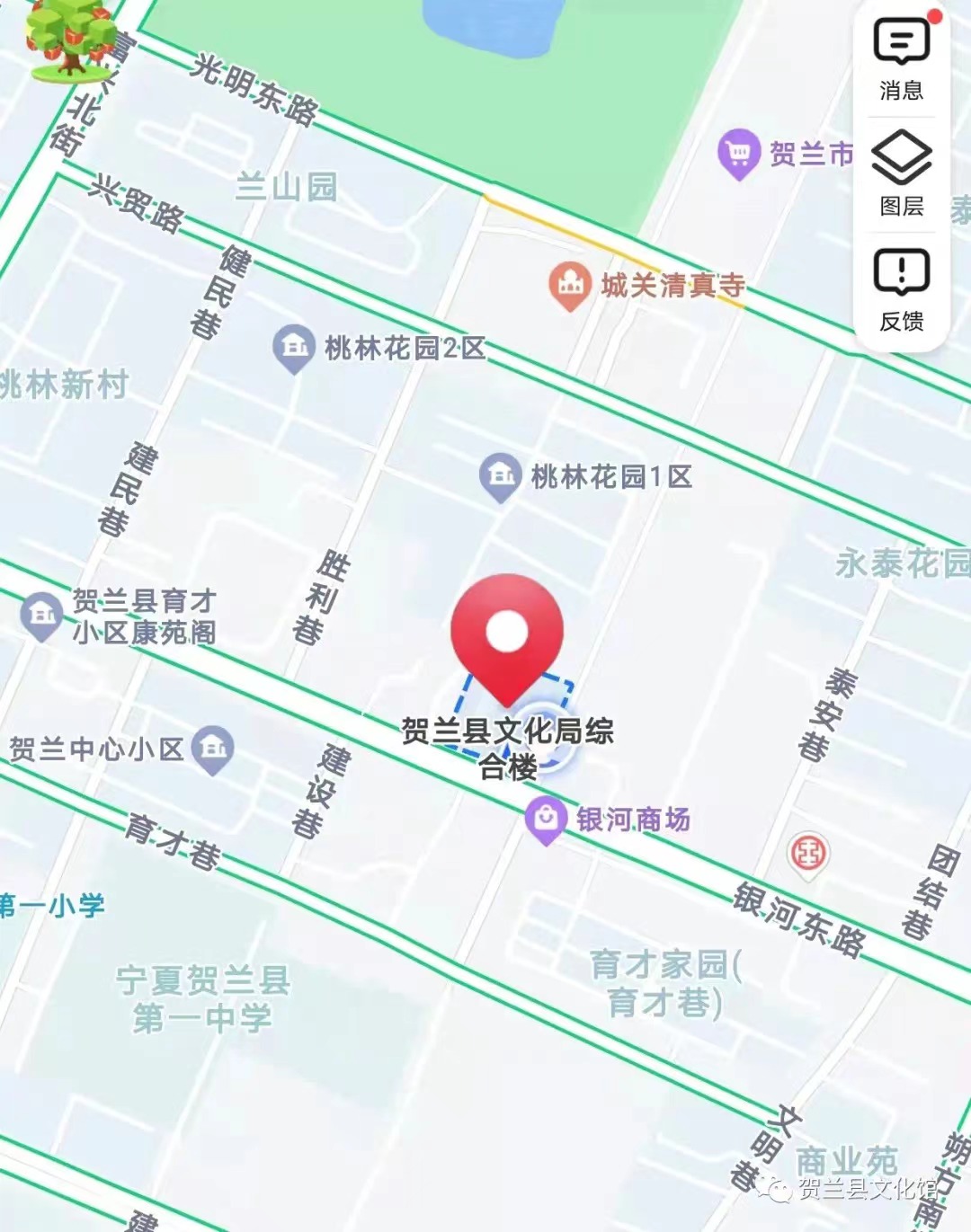Tap the bank marker near 泰安巷
This screenshot has width=971, height=1232.
[x=807, y=853]
